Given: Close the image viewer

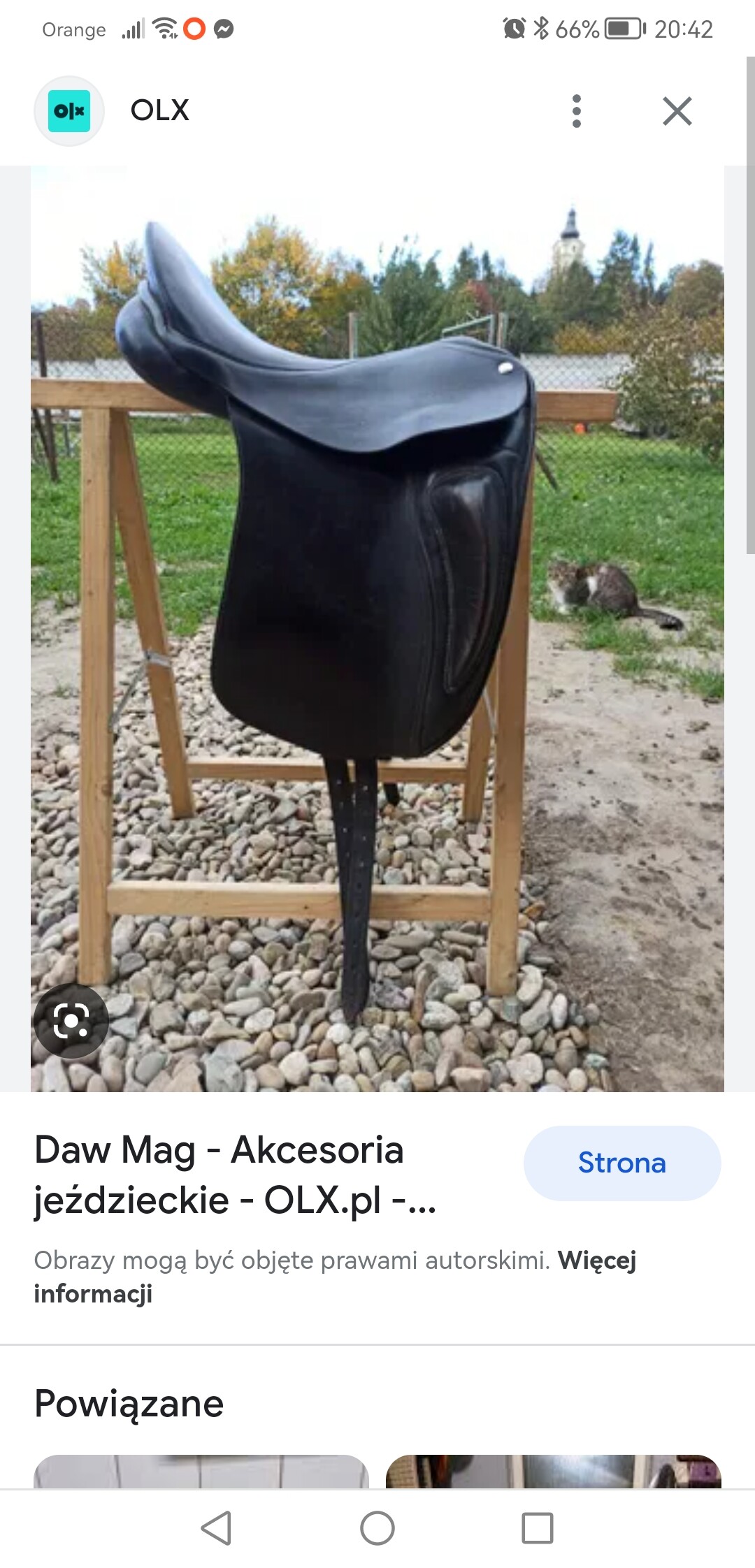Looking at the screenshot, I should click(x=677, y=111).
